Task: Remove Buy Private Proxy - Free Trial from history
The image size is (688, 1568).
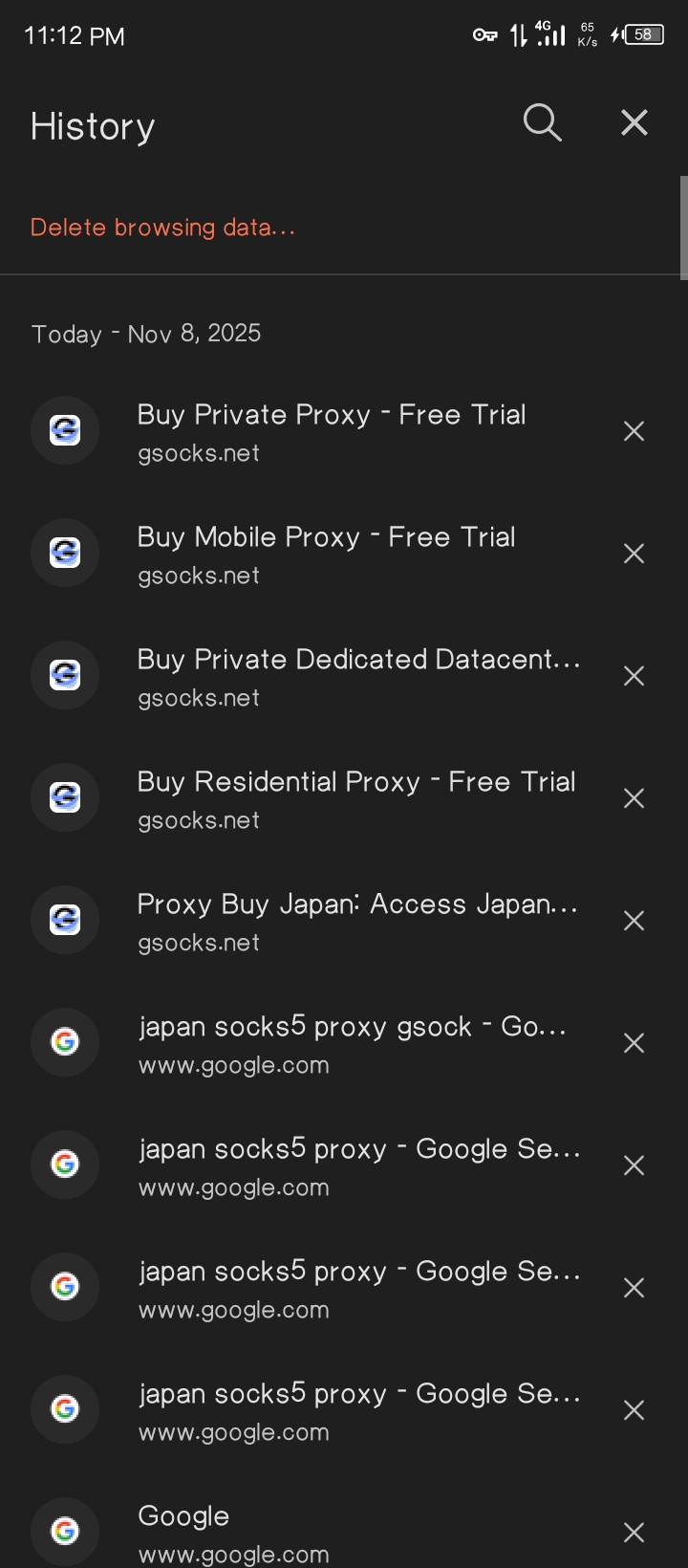Action: pos(634,431)
